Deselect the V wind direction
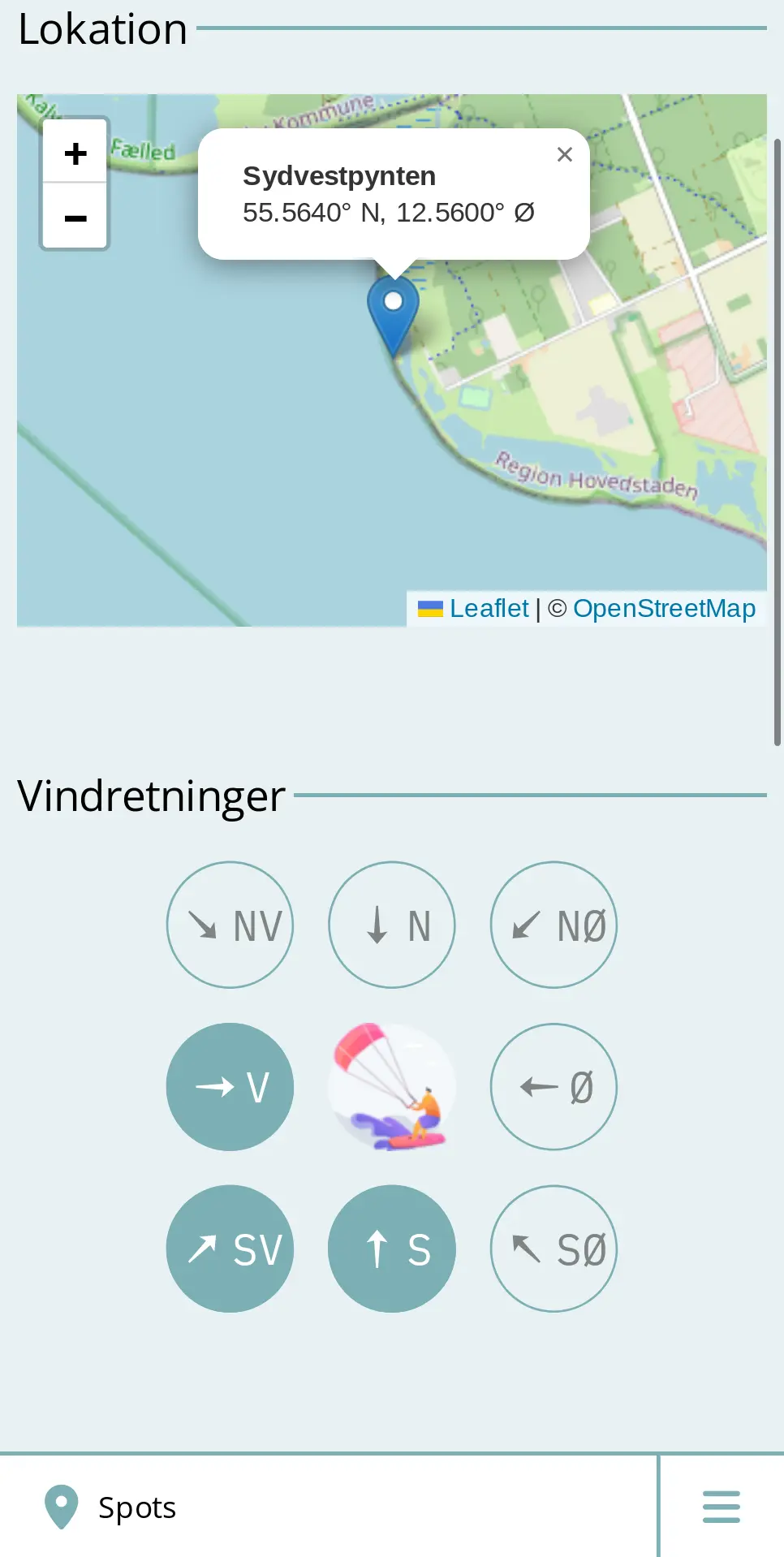The image size is (784, 1557). pyautogui.click(x=230, y=1086)
